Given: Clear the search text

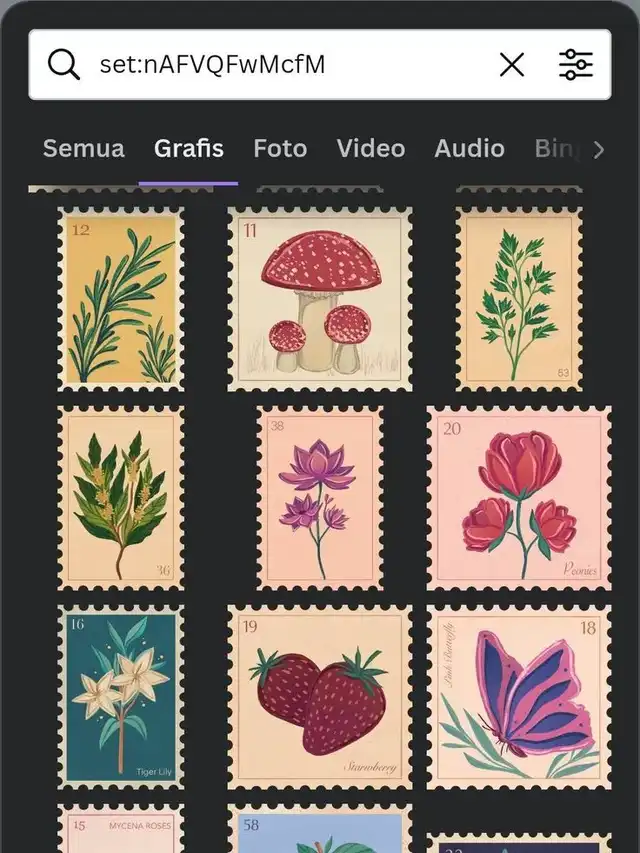Looking at the screenshot, I should pyautogui.click(x=511, y=65).
